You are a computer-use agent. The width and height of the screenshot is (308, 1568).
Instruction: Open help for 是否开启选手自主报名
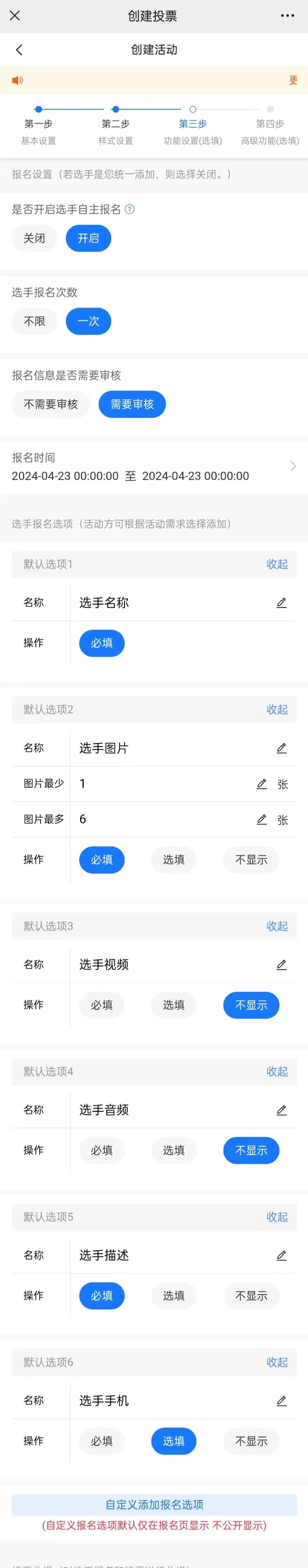point(130,210)
